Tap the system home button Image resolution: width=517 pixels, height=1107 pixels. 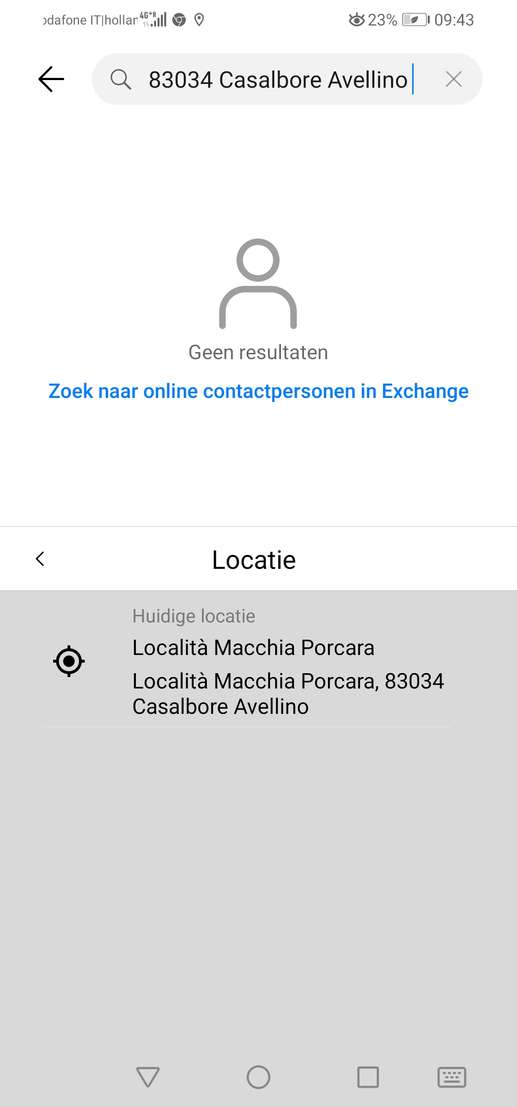(258, 1077)
